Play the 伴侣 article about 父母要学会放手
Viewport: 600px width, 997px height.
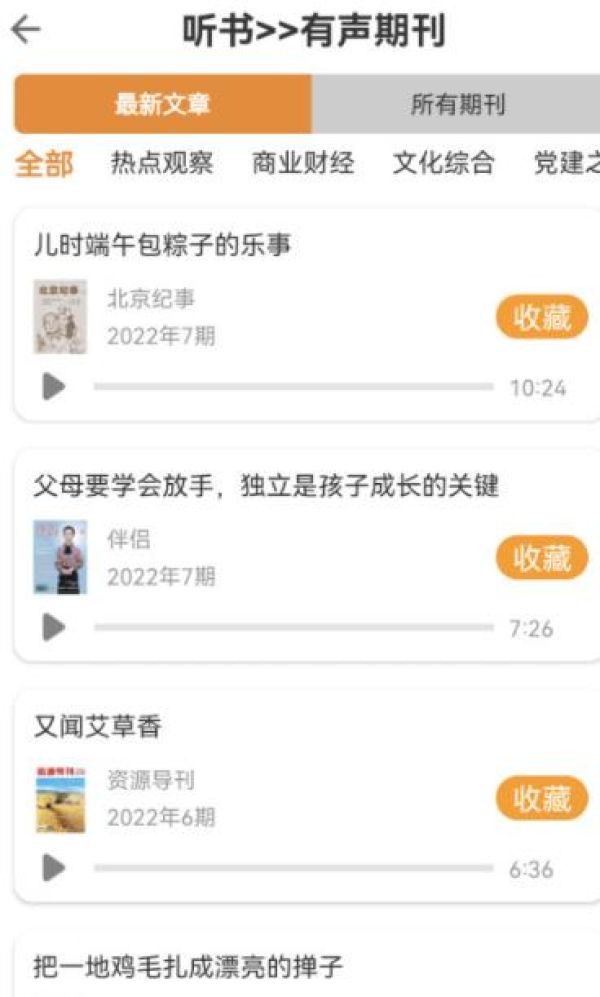(54, 628)
